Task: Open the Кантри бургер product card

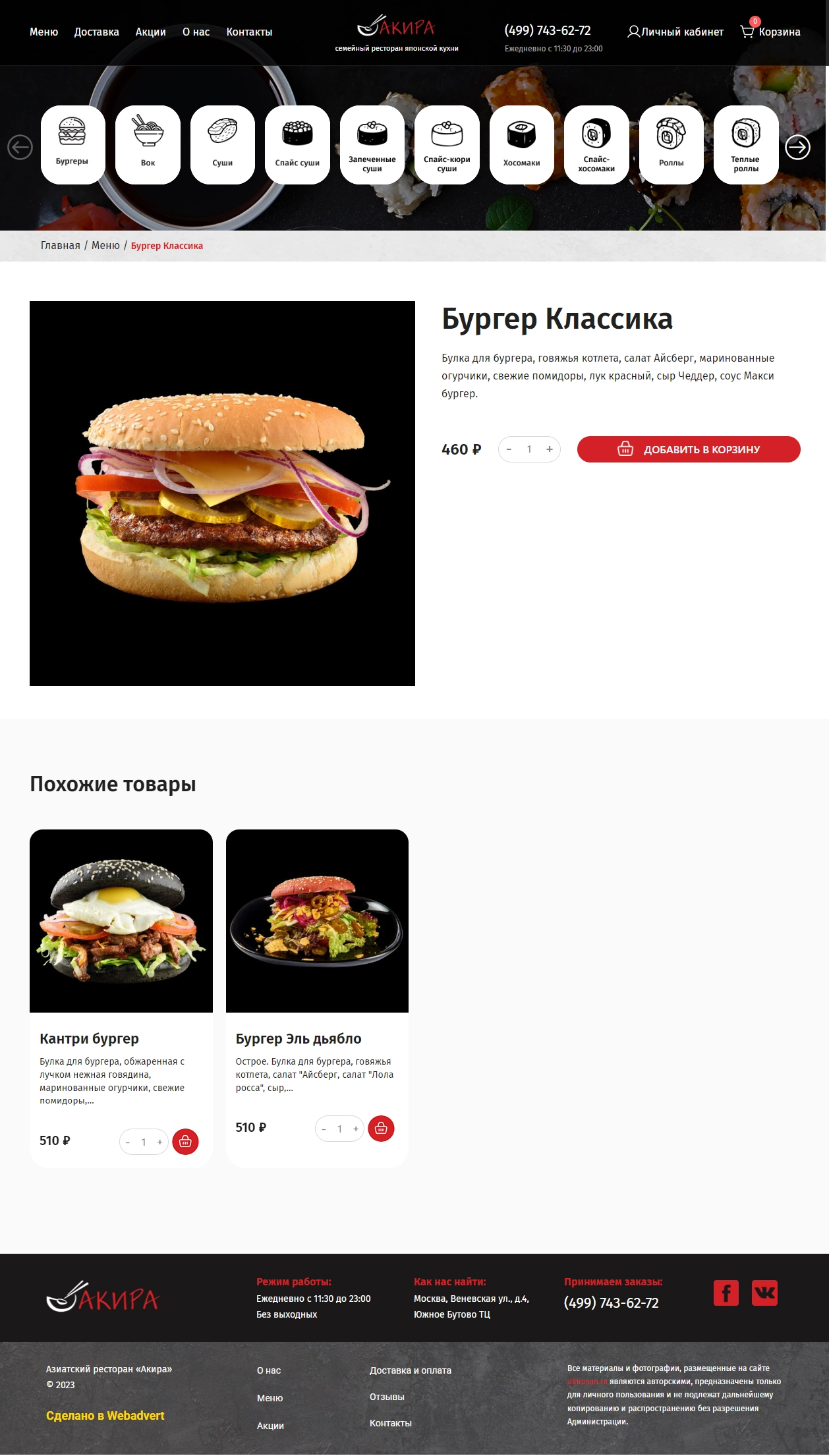Action: pyautogui.click(x=89, y=1038)
